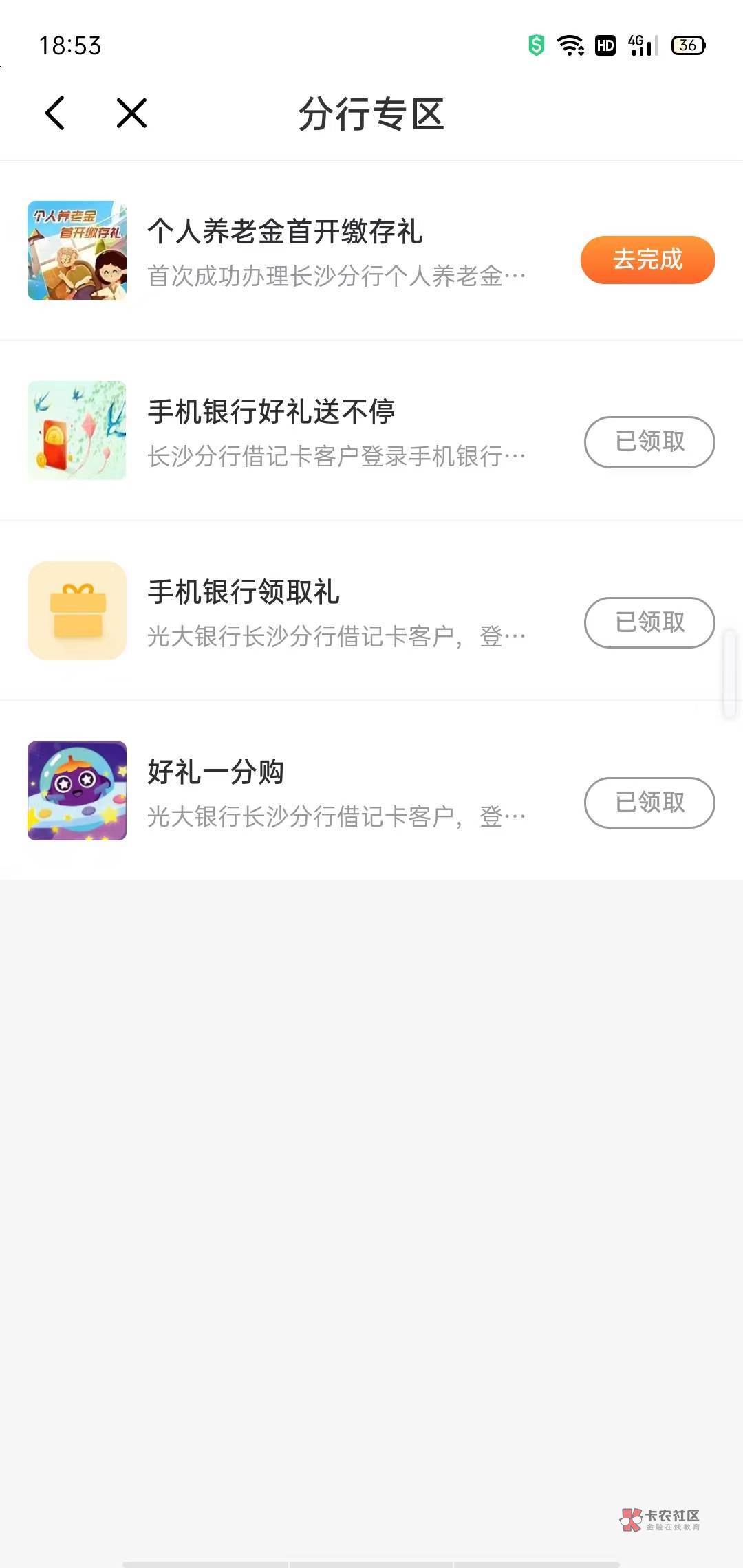Image resolution: width=743 pixels, height=1568 pixels.
Task: Tap 去完成 for 个人养老金首开缴存礼
Action: pyautogui.click(x=647, y=260)
